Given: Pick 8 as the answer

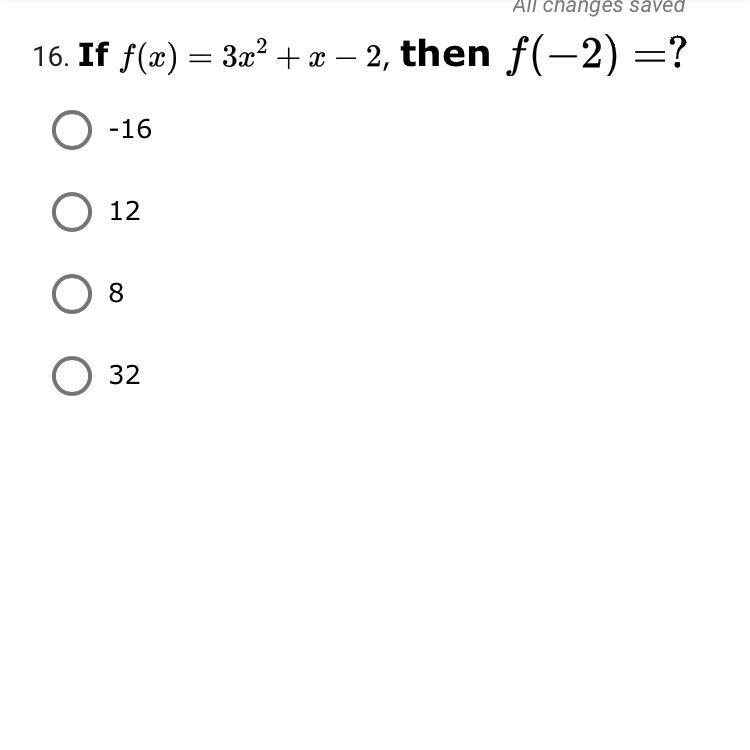Looking at the screenshot, I should (72, 293).
